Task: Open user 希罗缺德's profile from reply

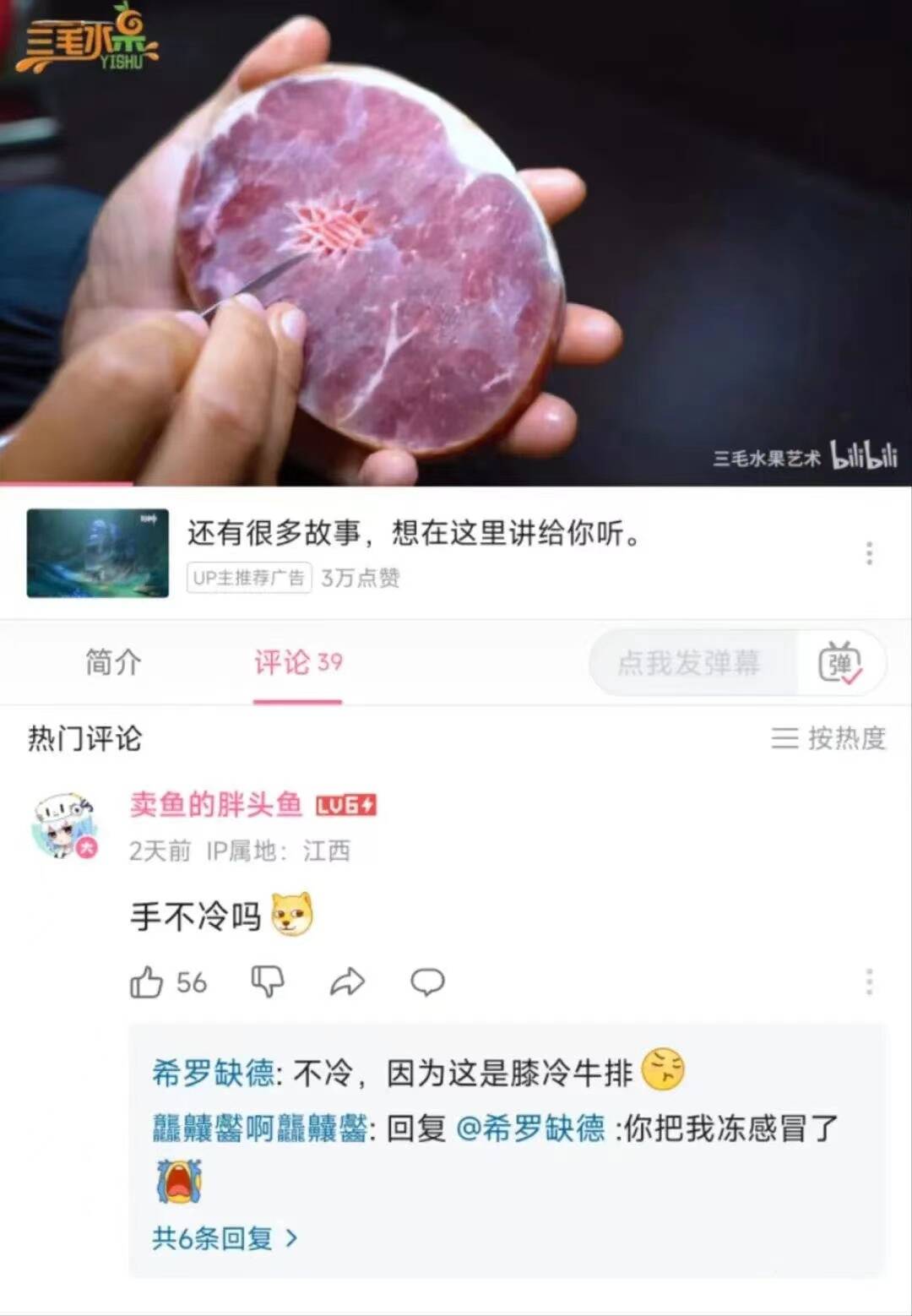Action: click(213, 1073)
